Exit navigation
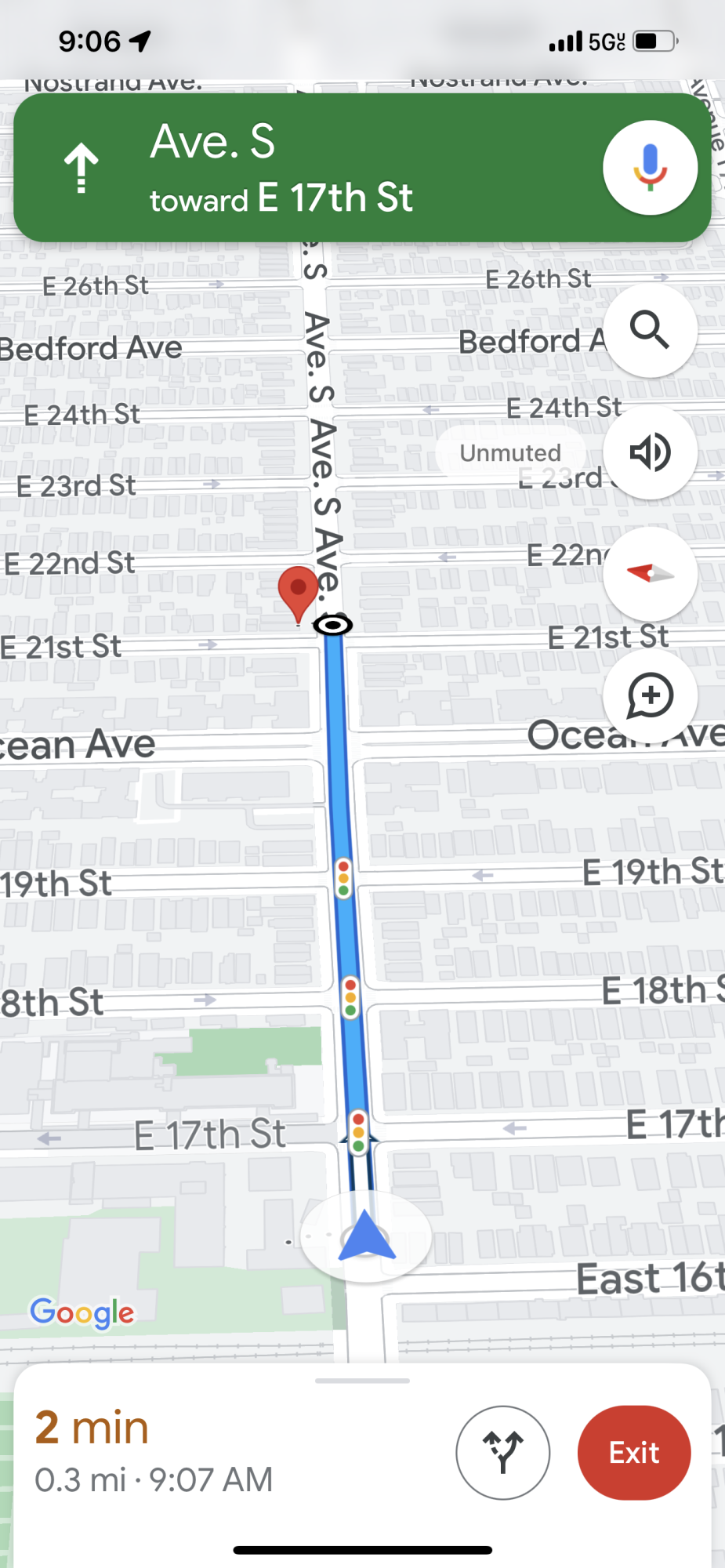The image size is (725, 1568). click(633, 1452)
